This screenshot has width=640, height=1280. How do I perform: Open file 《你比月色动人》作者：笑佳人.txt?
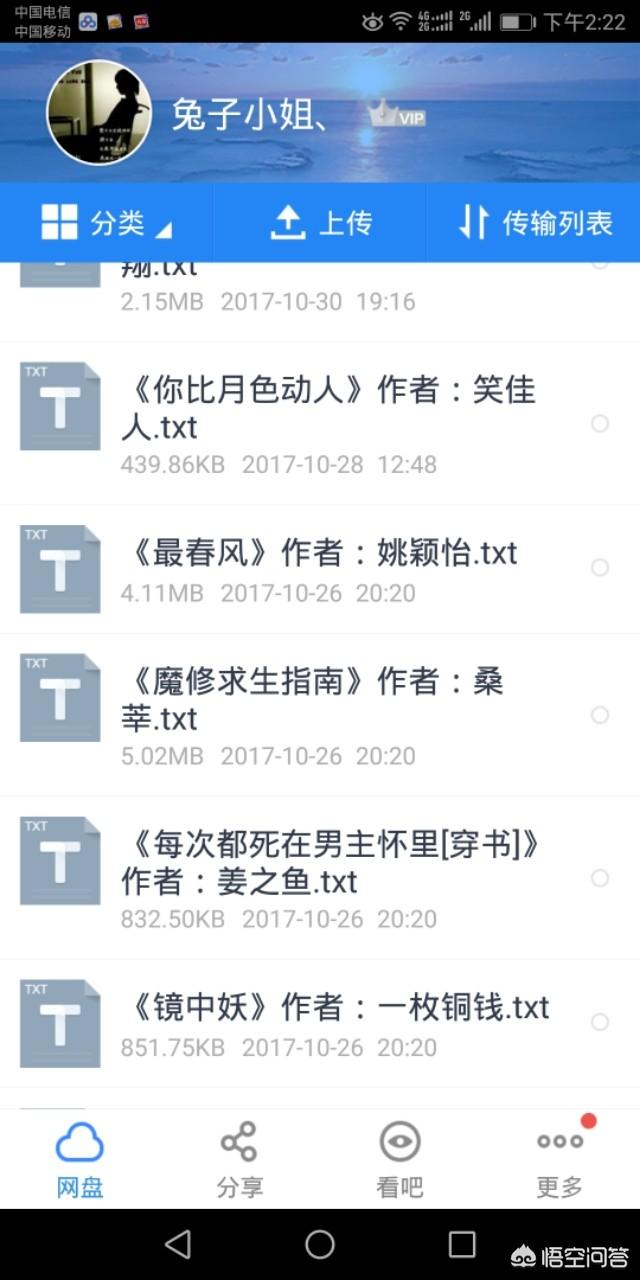(320, 423)
